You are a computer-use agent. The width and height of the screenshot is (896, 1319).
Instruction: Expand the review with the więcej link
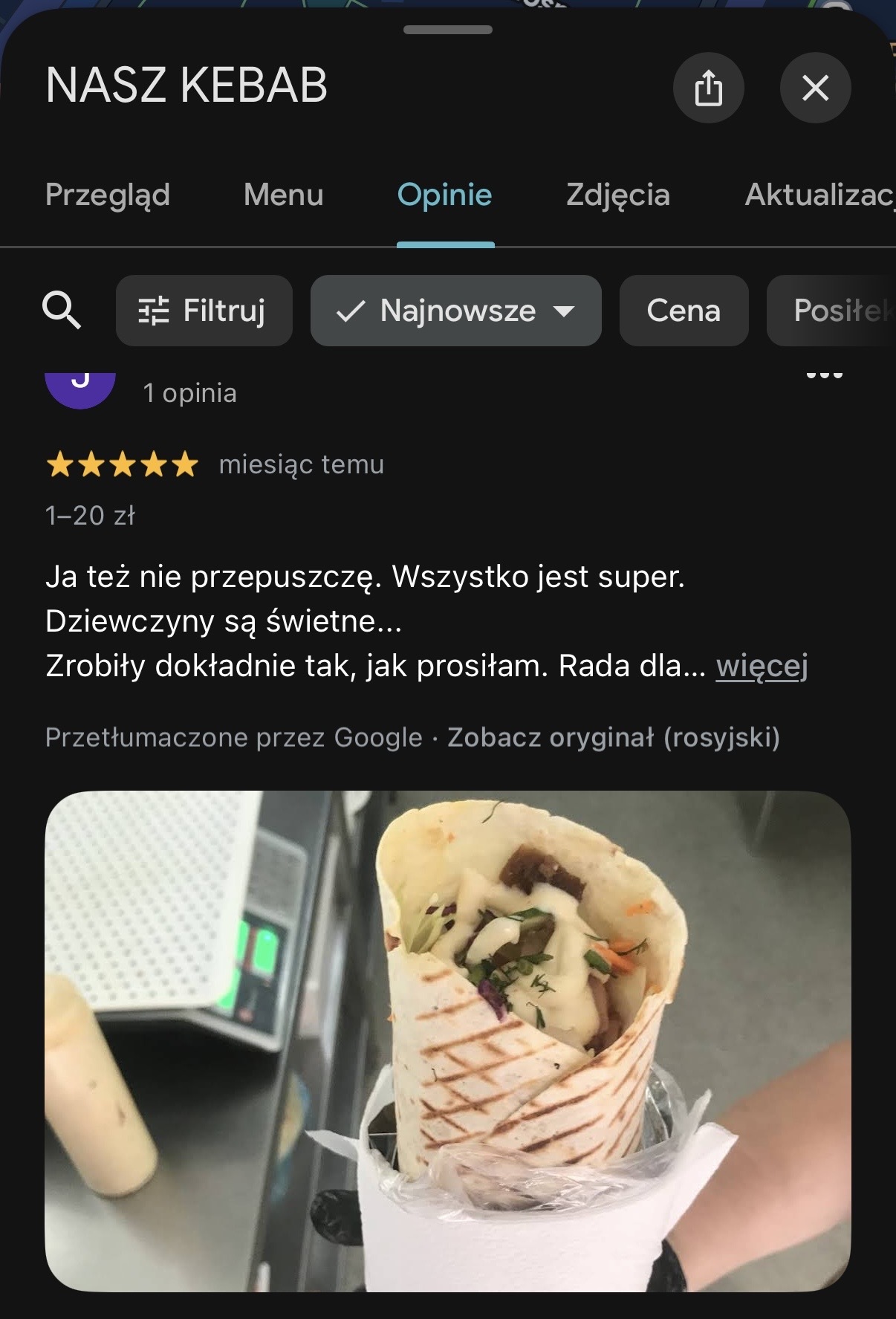coord(762,666)
